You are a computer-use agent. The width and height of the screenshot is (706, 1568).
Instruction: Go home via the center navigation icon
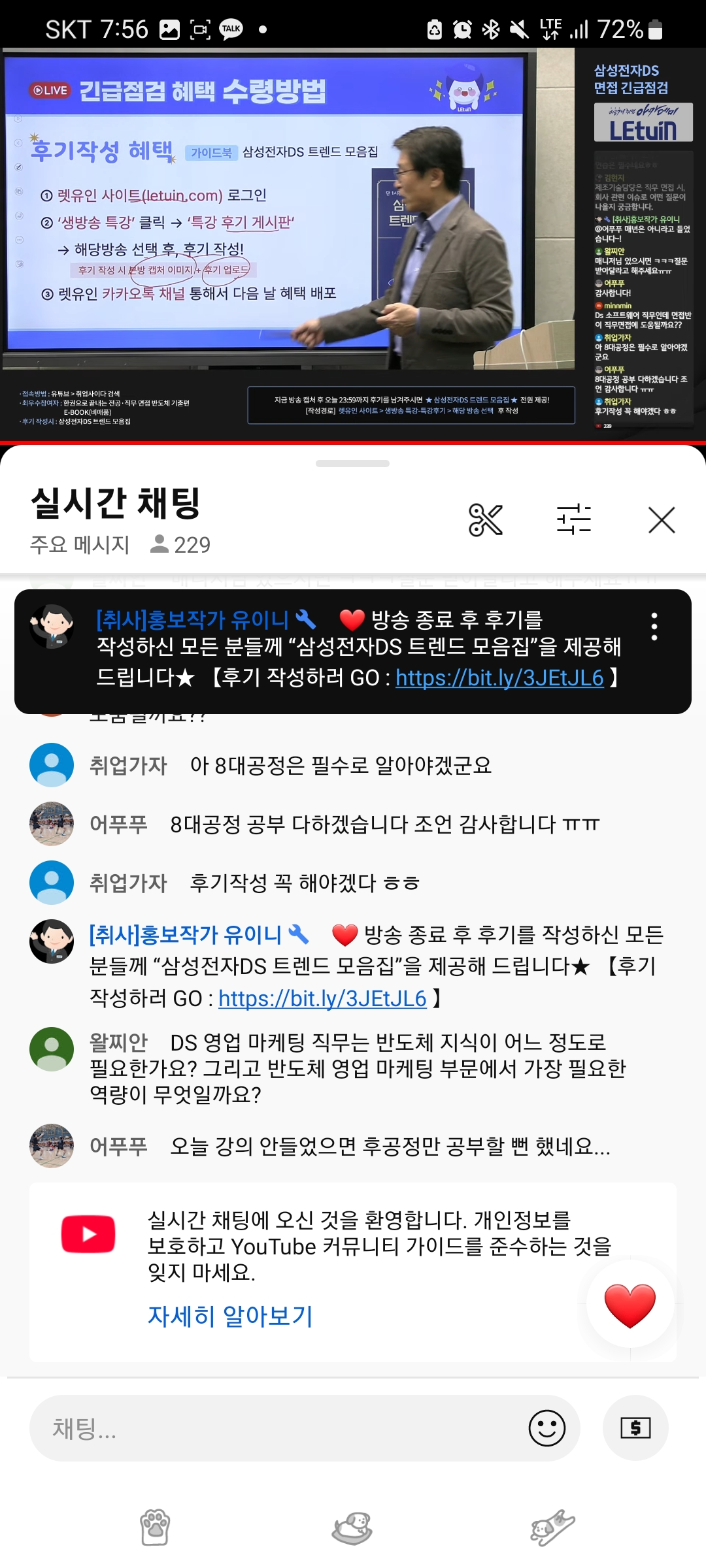coord(352,1527)
